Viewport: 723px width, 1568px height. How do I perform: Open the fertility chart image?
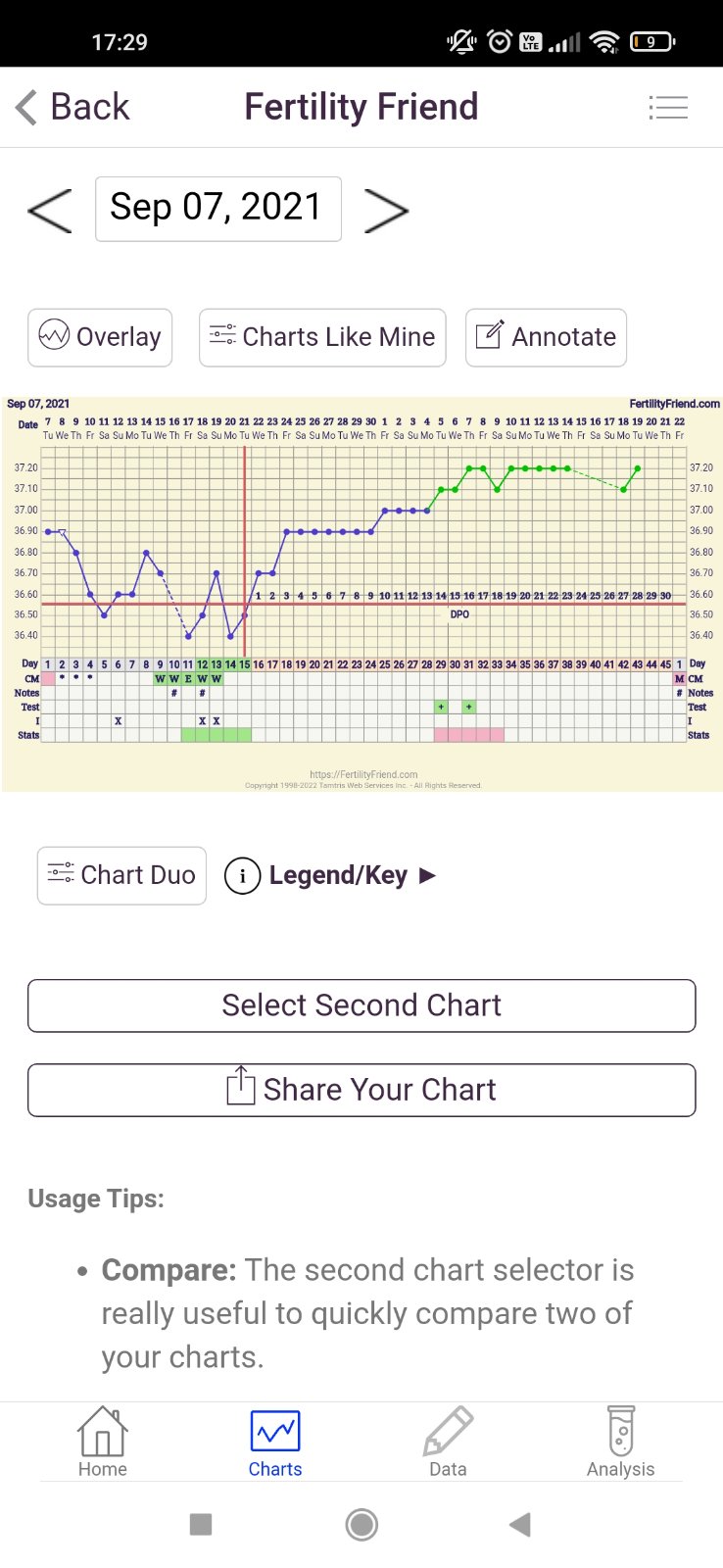tap(361, 593)
